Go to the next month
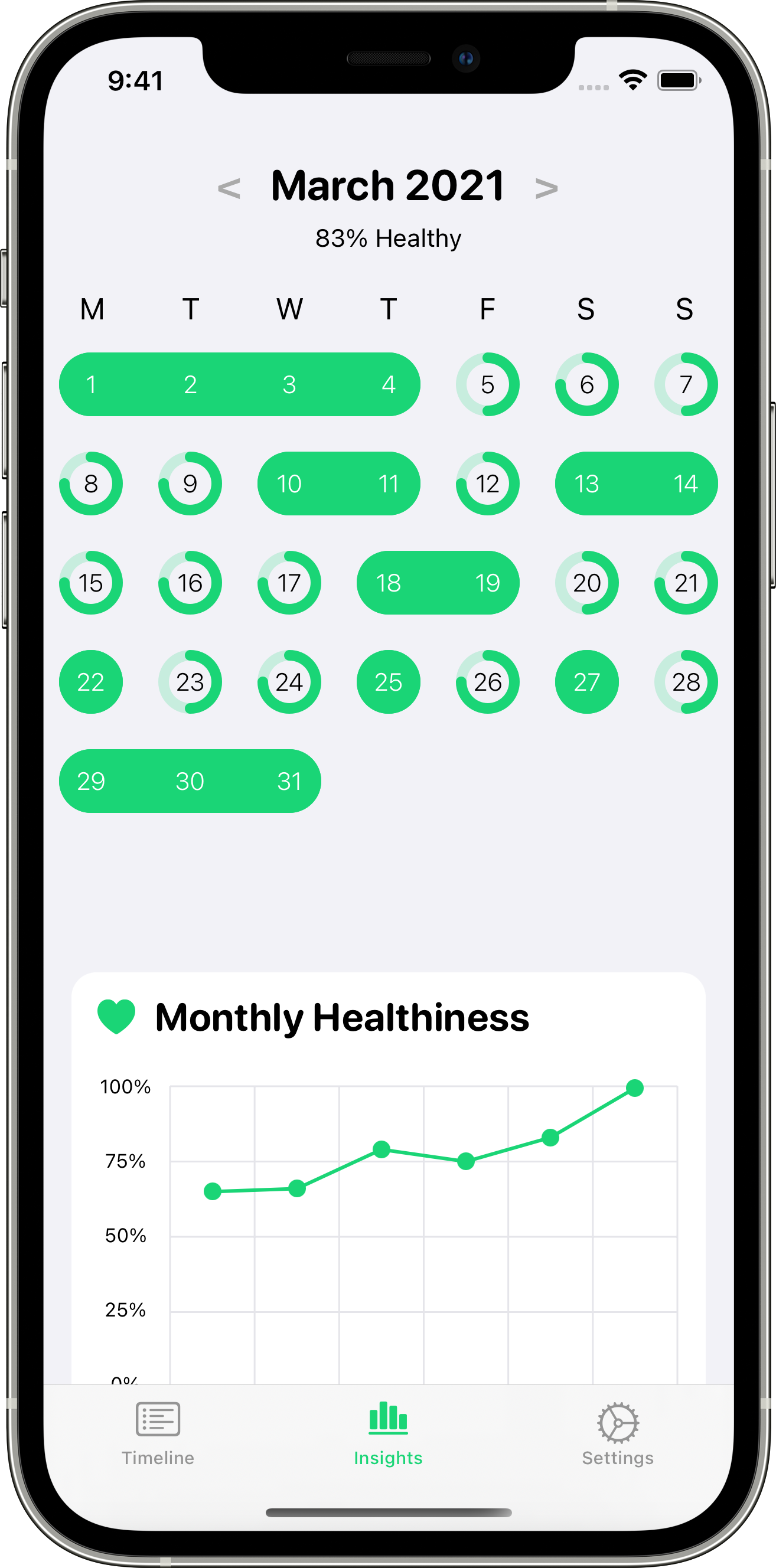 point(546,188)
